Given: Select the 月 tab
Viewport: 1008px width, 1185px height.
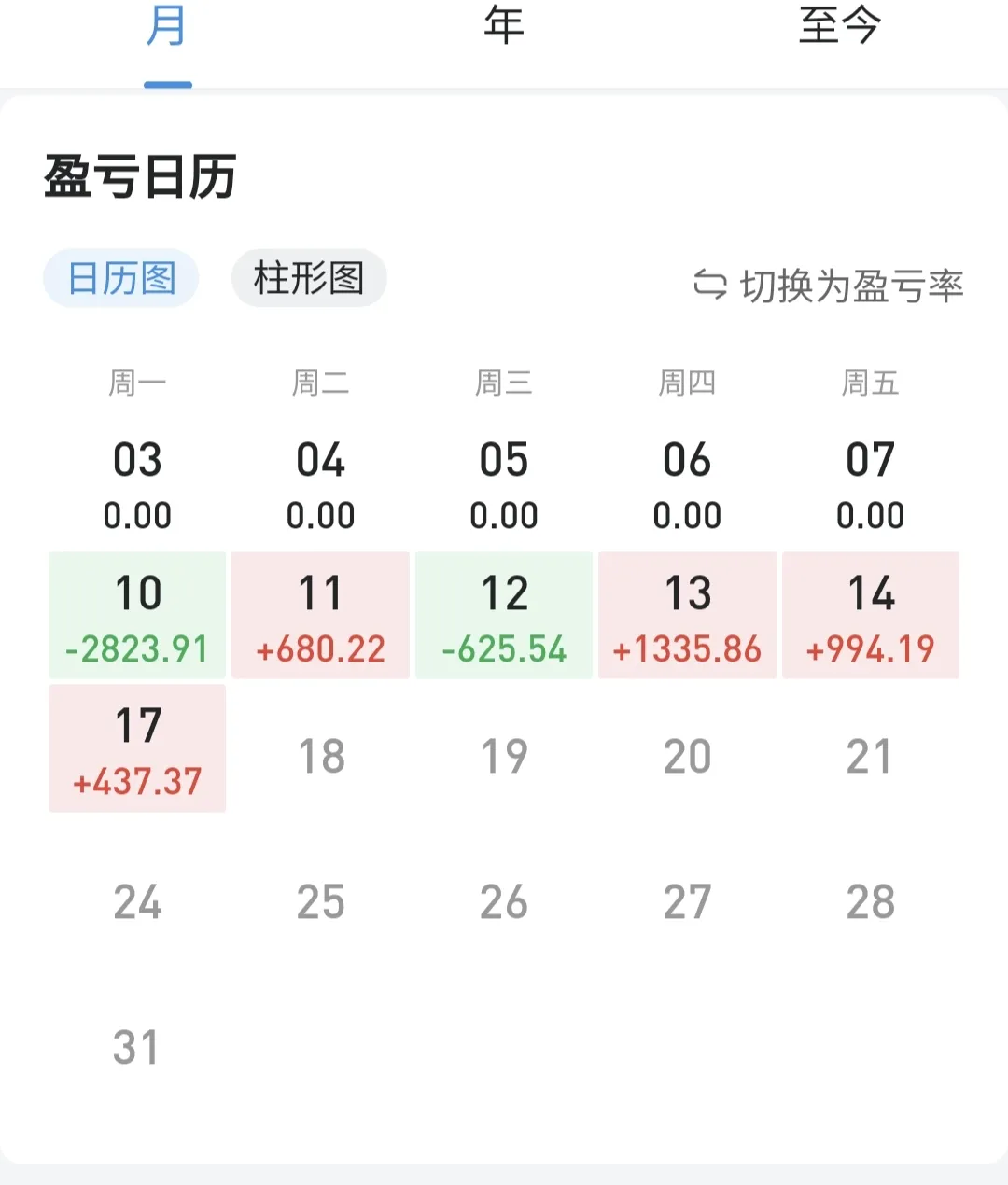Looking at the screenshot, I should pyautogui.click(x=168, y=26).
